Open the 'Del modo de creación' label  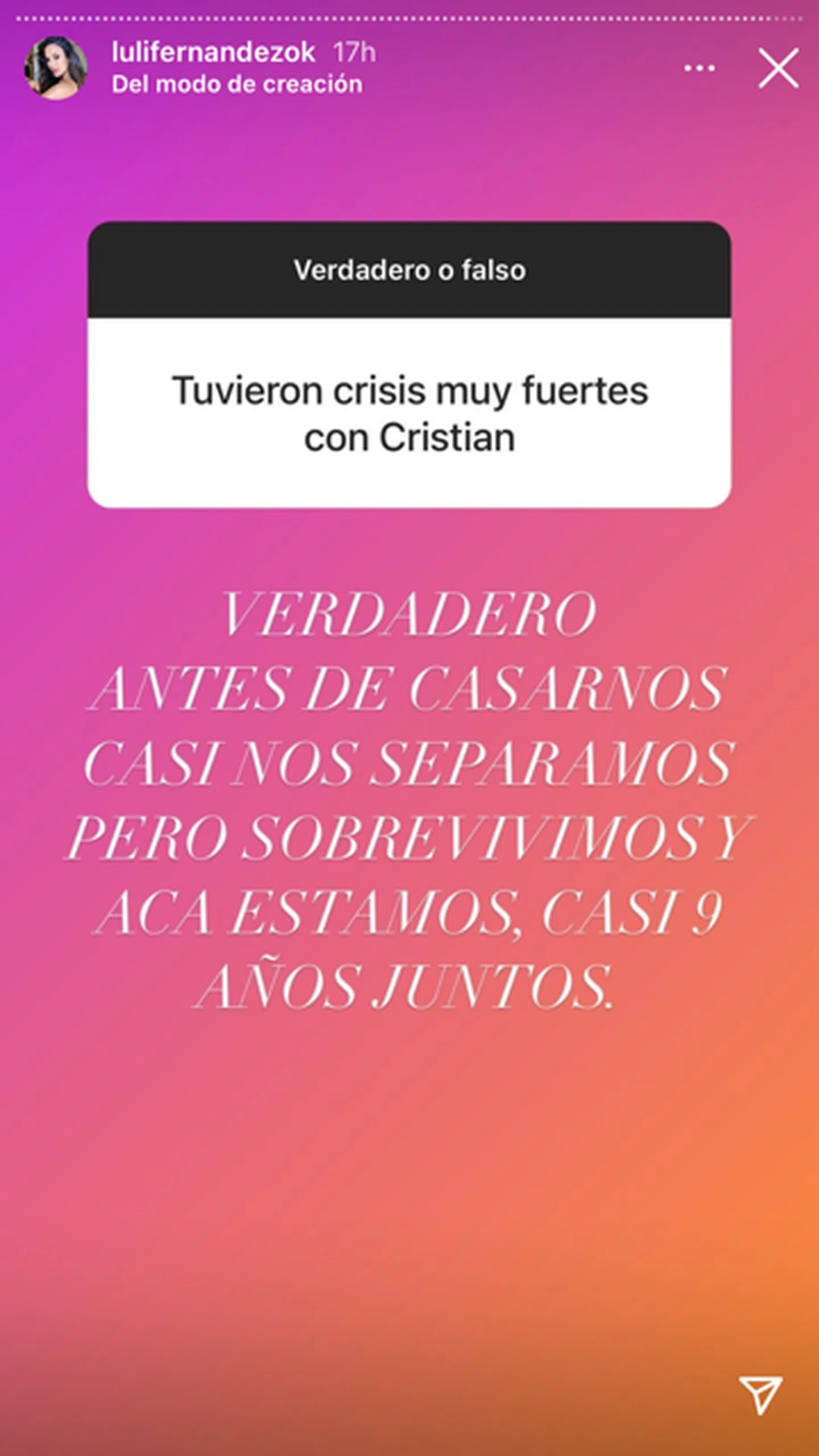coord(237,84)
